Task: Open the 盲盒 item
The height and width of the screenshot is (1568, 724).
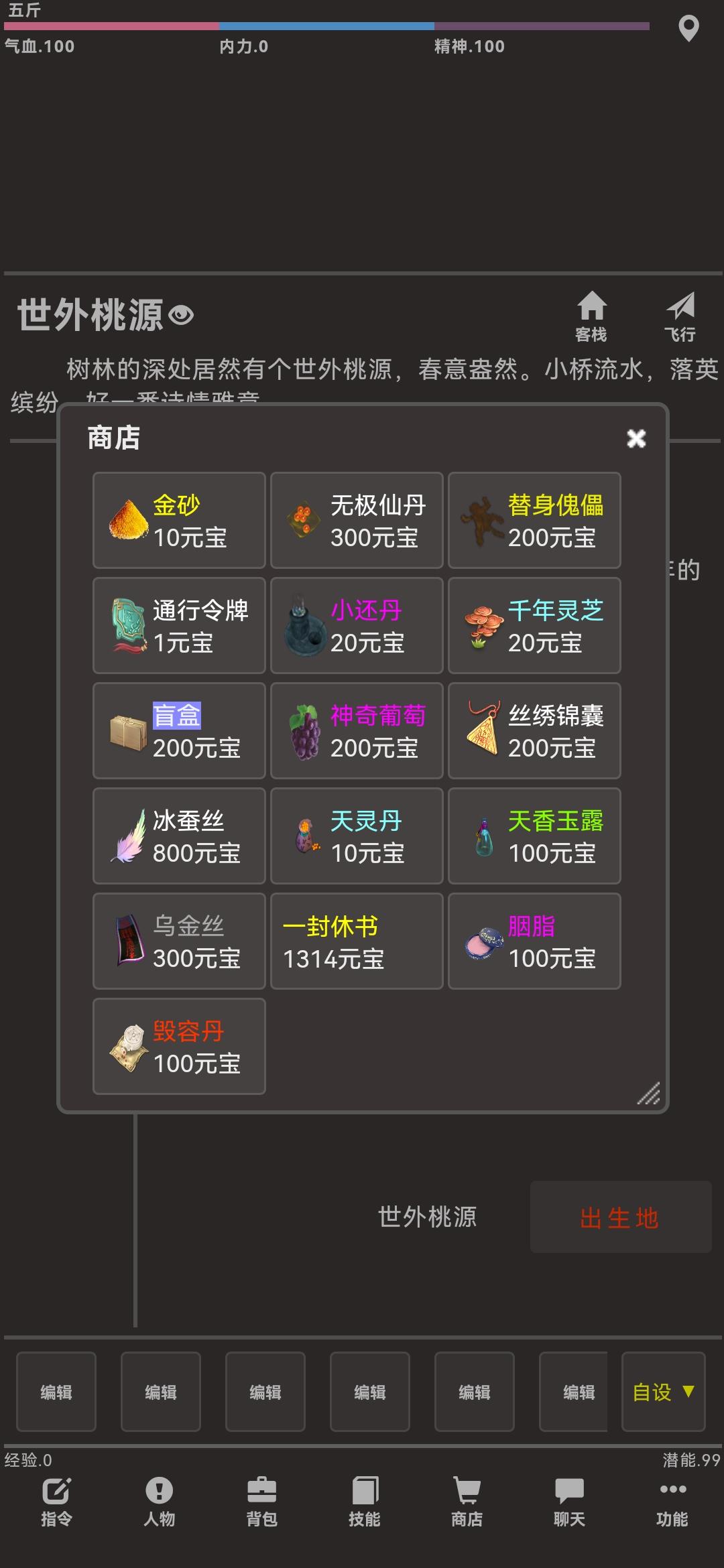Action: point(179,731)
